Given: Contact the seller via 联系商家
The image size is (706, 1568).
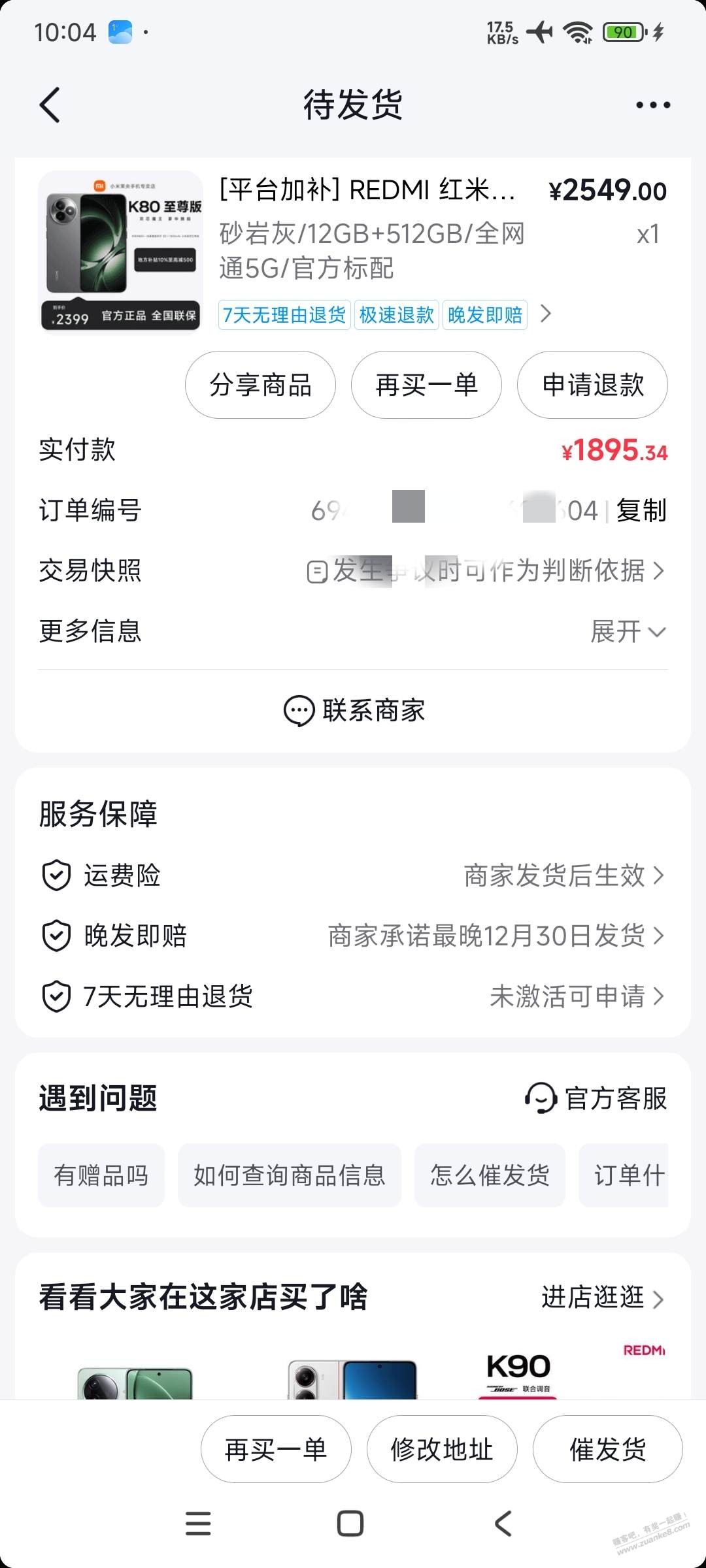Looking at the screenshot, I should click(354, 710).
